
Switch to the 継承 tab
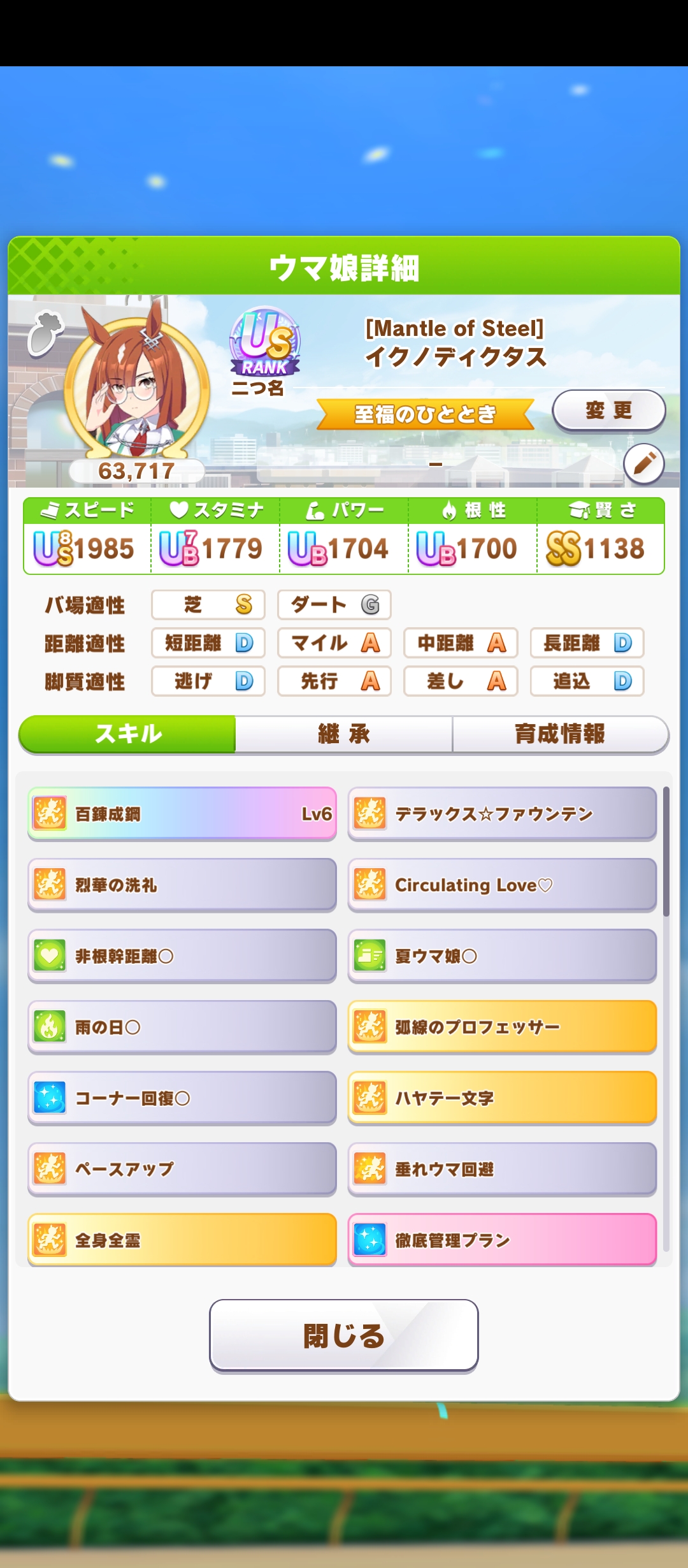pos(344,734)
